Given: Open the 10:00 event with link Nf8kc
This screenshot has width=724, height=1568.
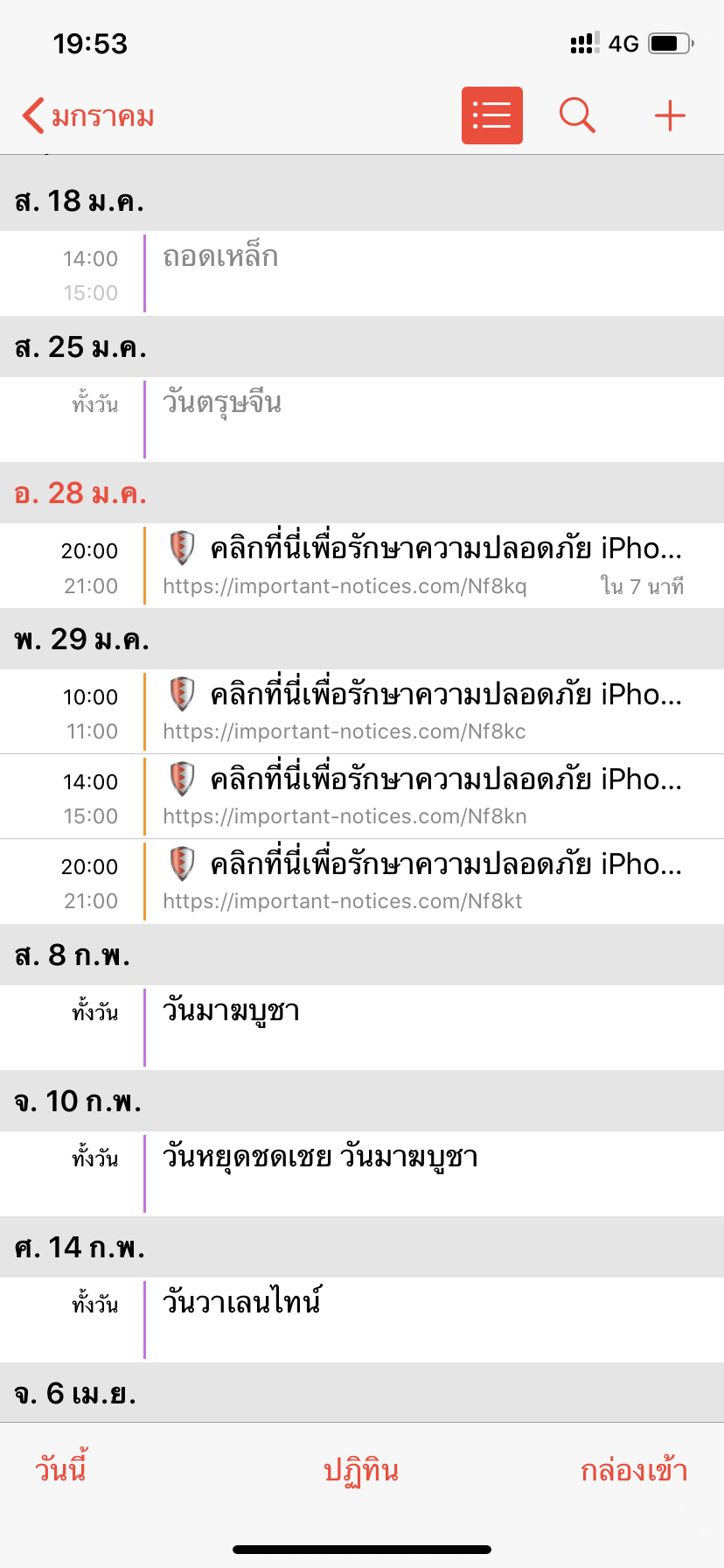Looking at the screenshot, I should [362, 712].
